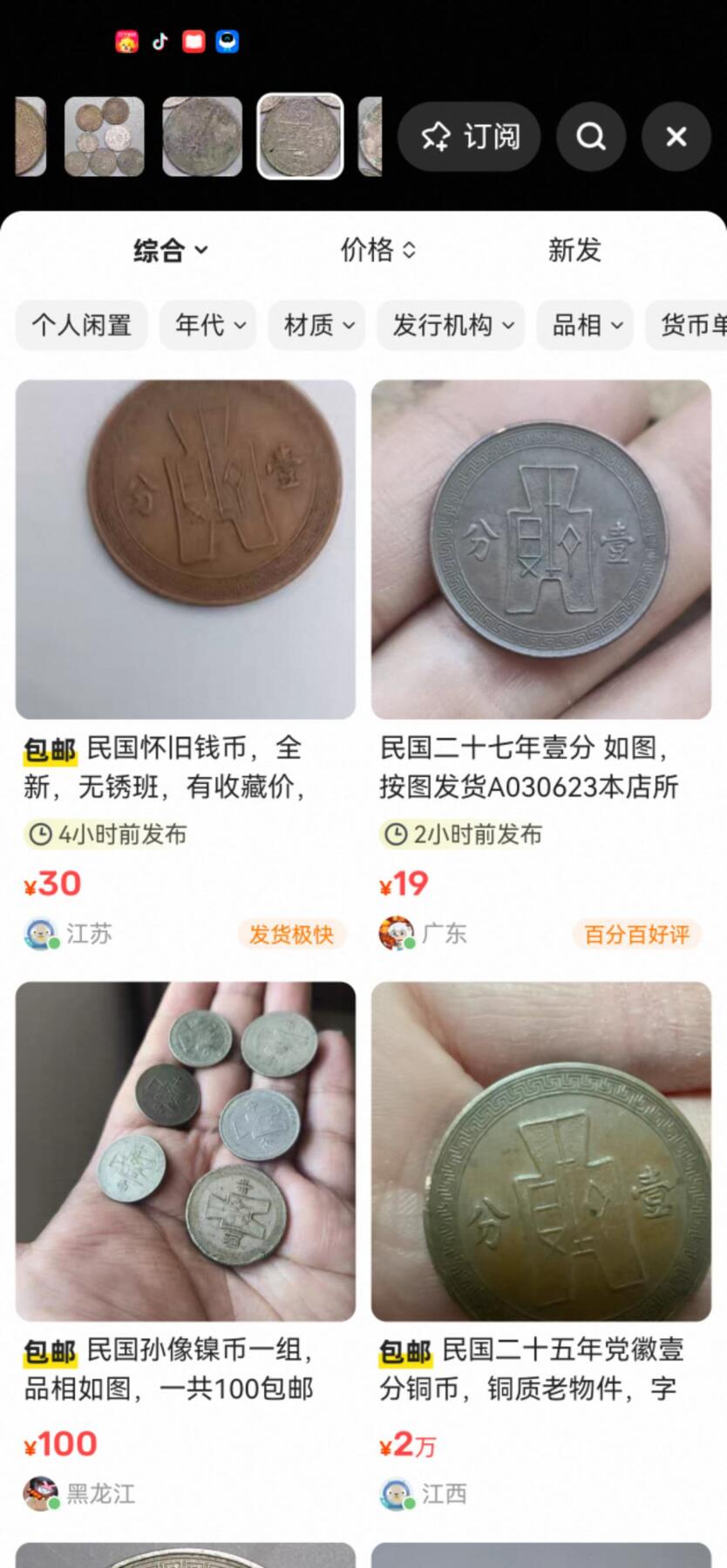Viewport: 727px width, 1568px height.
Task: Expand the 年代 filter dropdown
Action: click(207, 325)
